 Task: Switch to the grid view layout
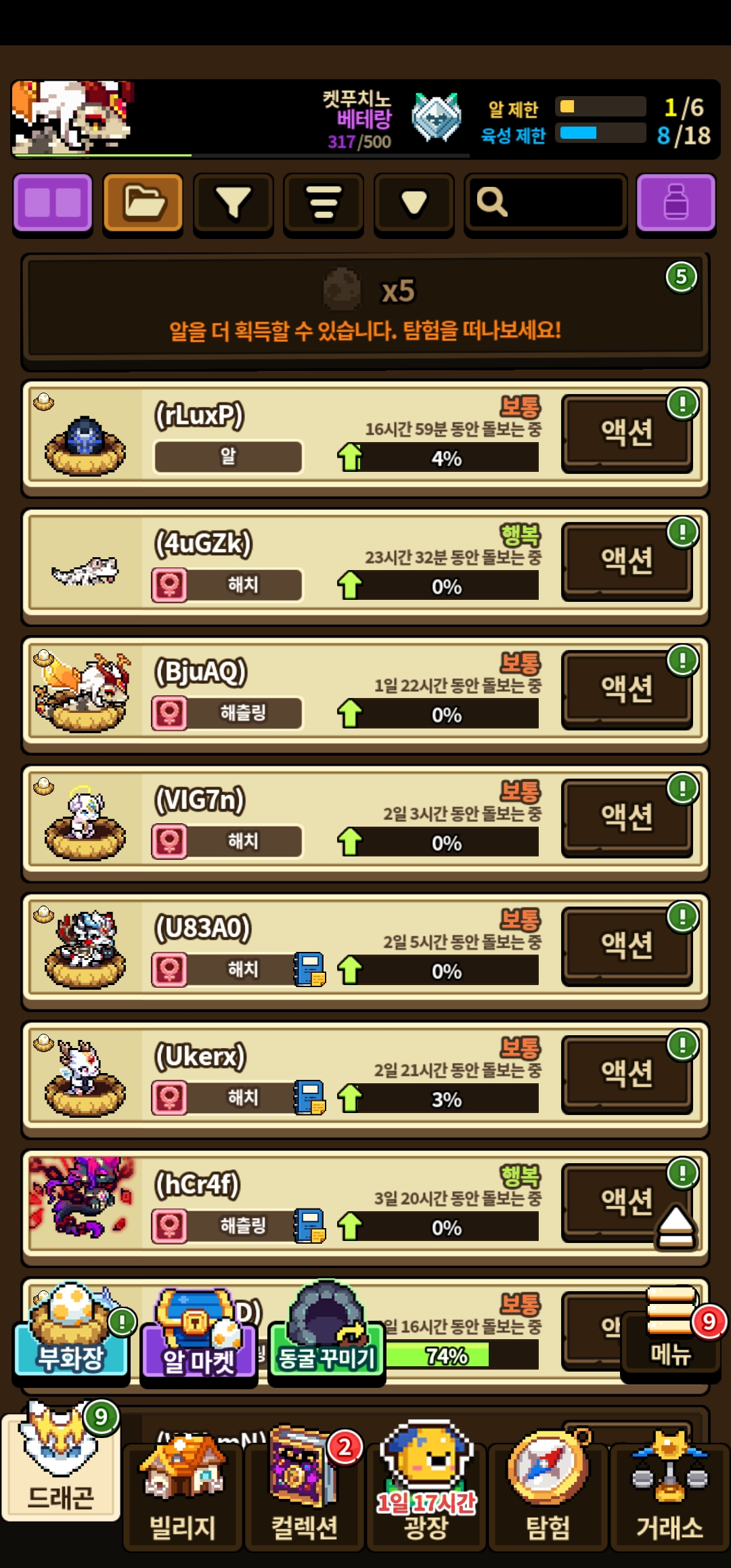click(x=53, y=203)
